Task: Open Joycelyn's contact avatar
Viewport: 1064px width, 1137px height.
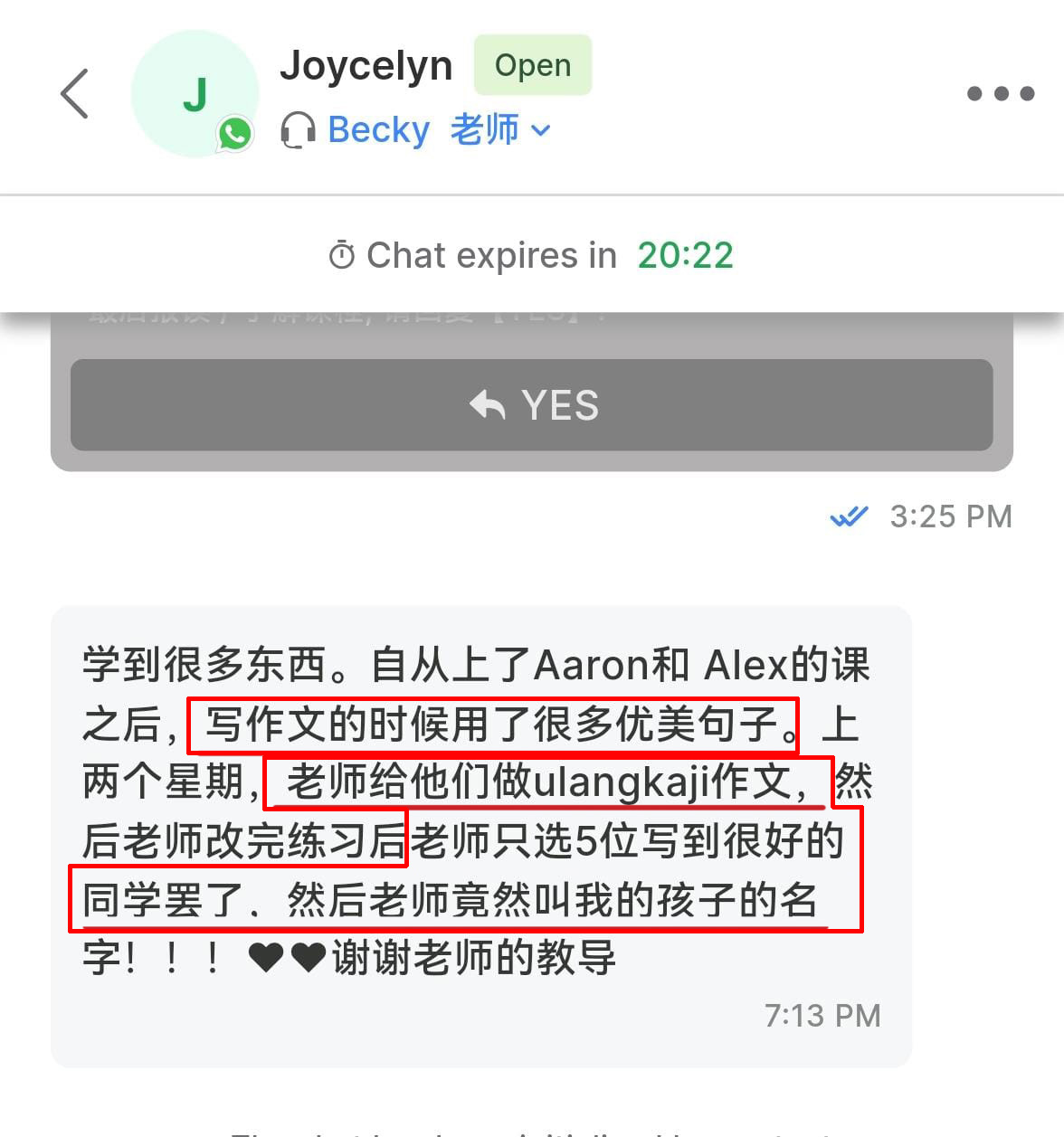Action: point(195,94)
